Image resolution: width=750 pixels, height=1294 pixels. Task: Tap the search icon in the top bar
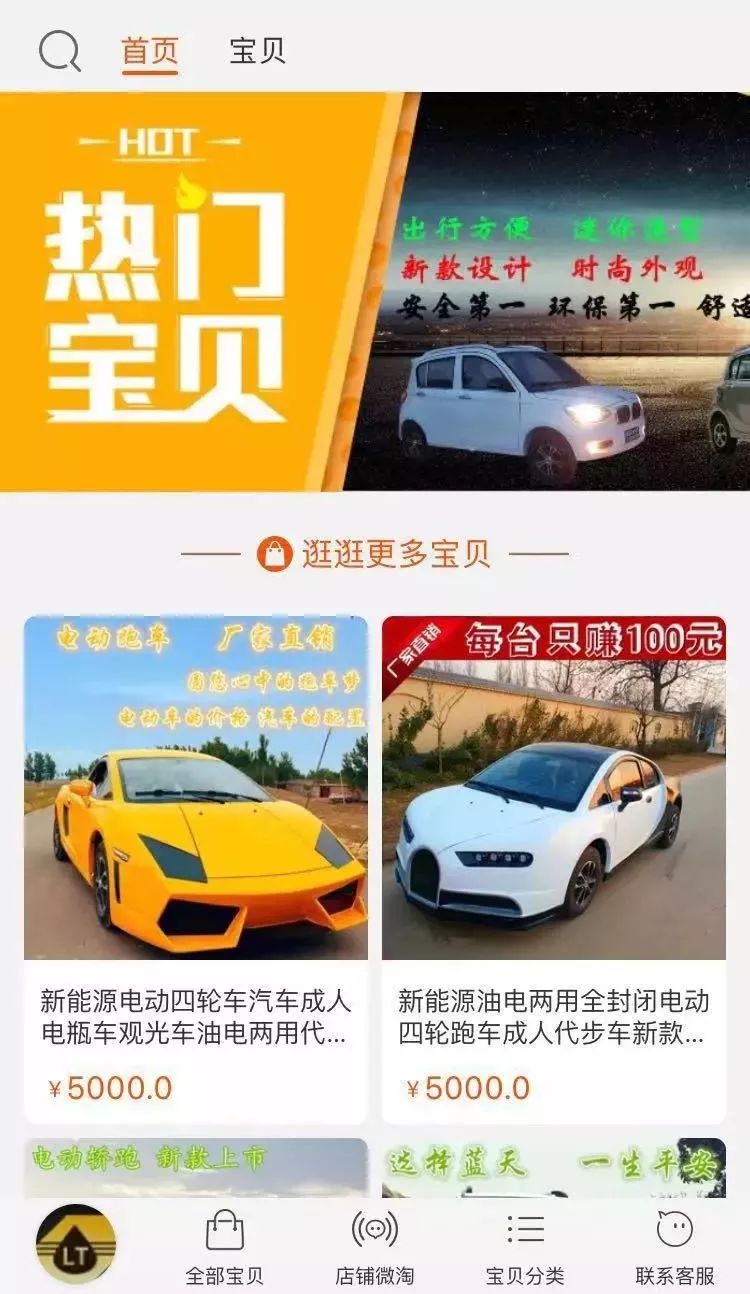(60, 52)
